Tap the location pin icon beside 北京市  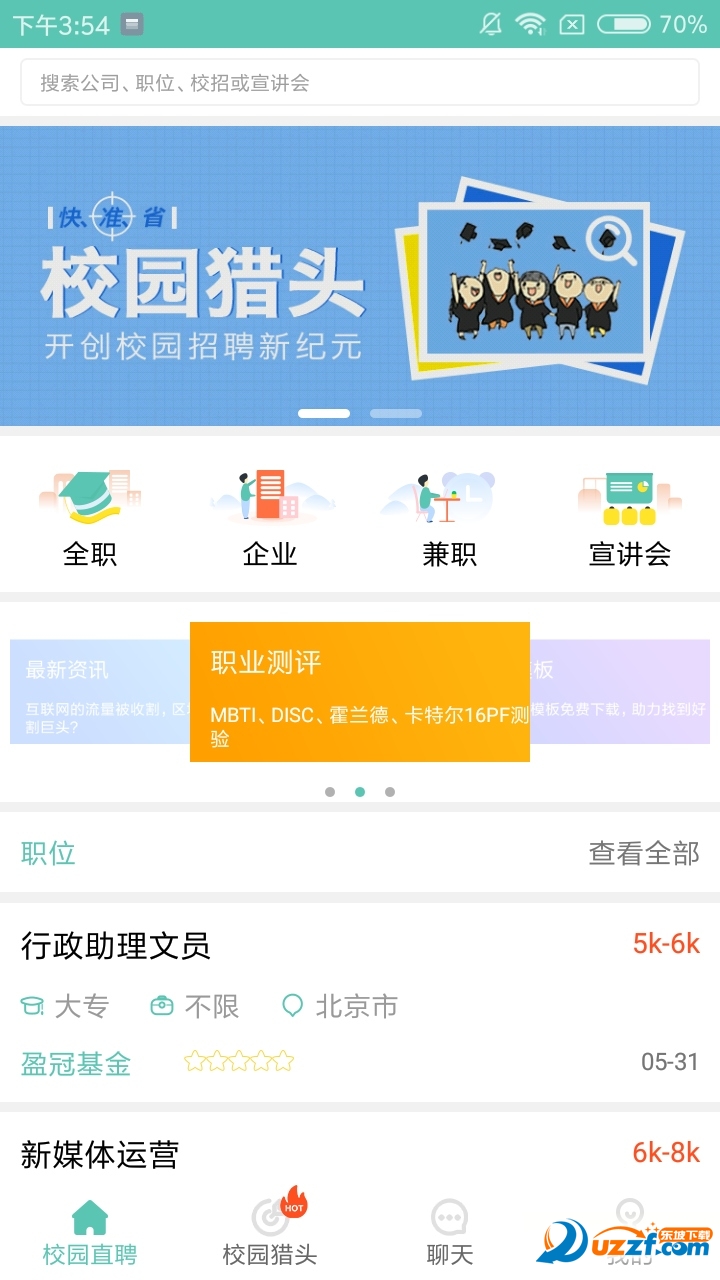[x=292, y=1007]
